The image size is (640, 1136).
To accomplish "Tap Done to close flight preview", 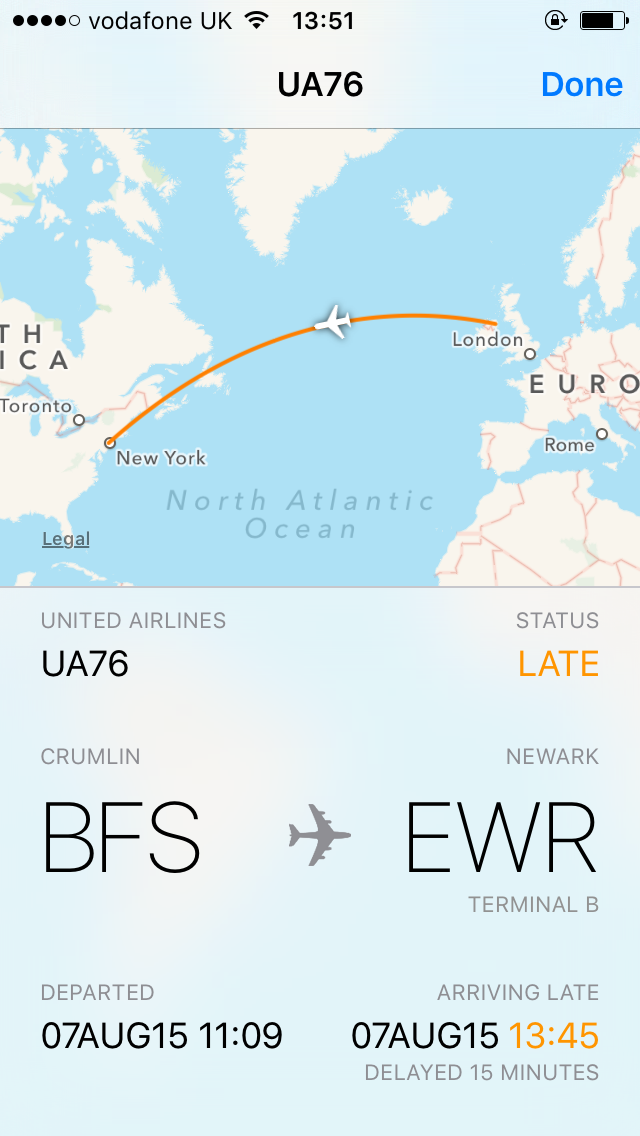I will click(581, 85).
